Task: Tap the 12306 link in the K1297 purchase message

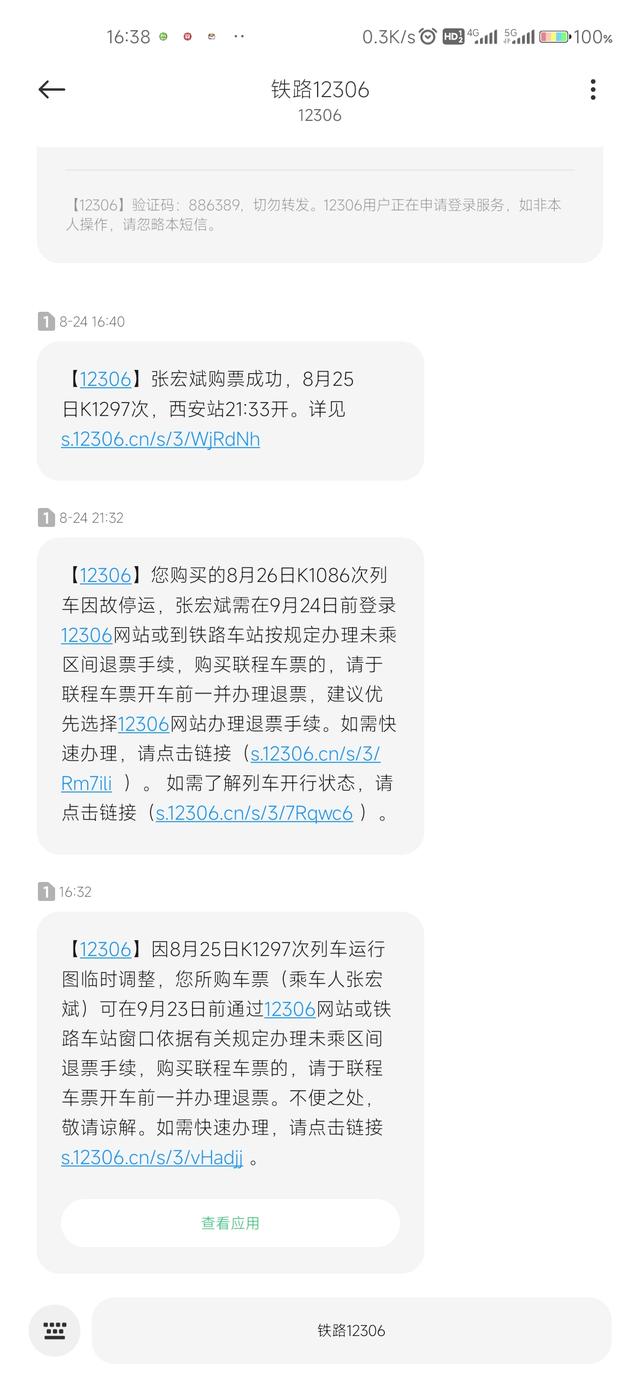Action: [105, 379]
